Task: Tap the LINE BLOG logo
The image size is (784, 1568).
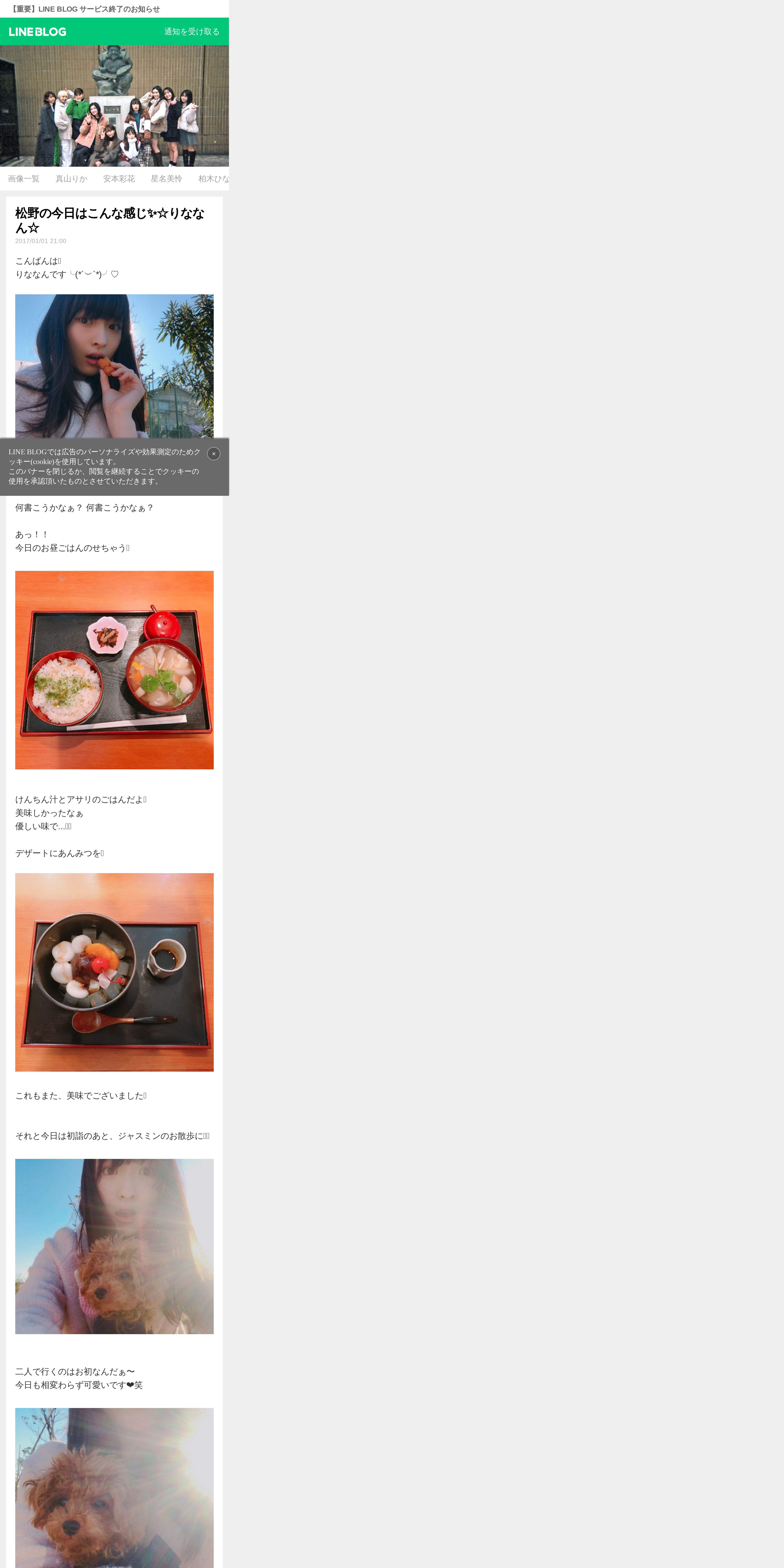Action: (x=38, y=32)
